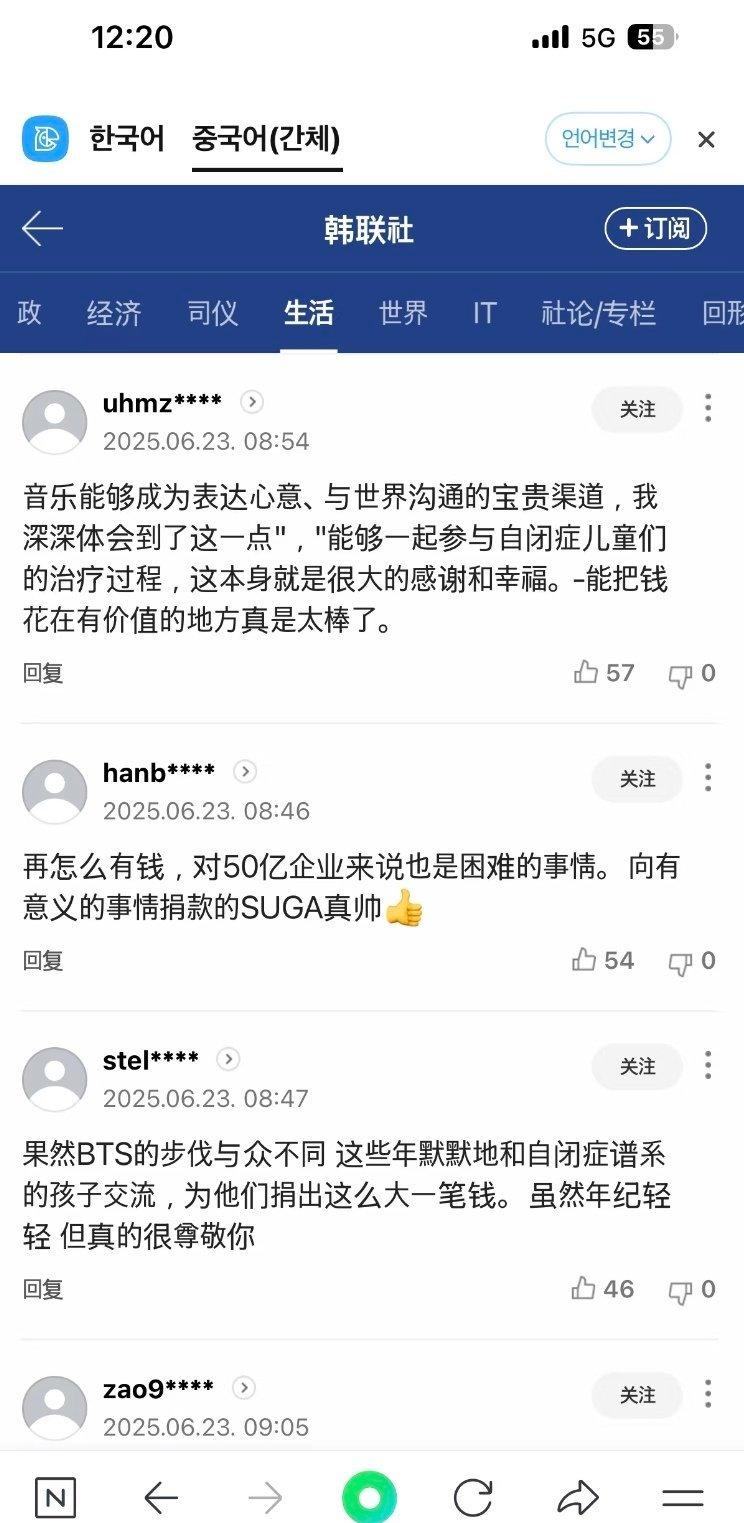The image size is (744, 1523).
Task: Open the 언어변경 language dropdown
Action: 608,139
